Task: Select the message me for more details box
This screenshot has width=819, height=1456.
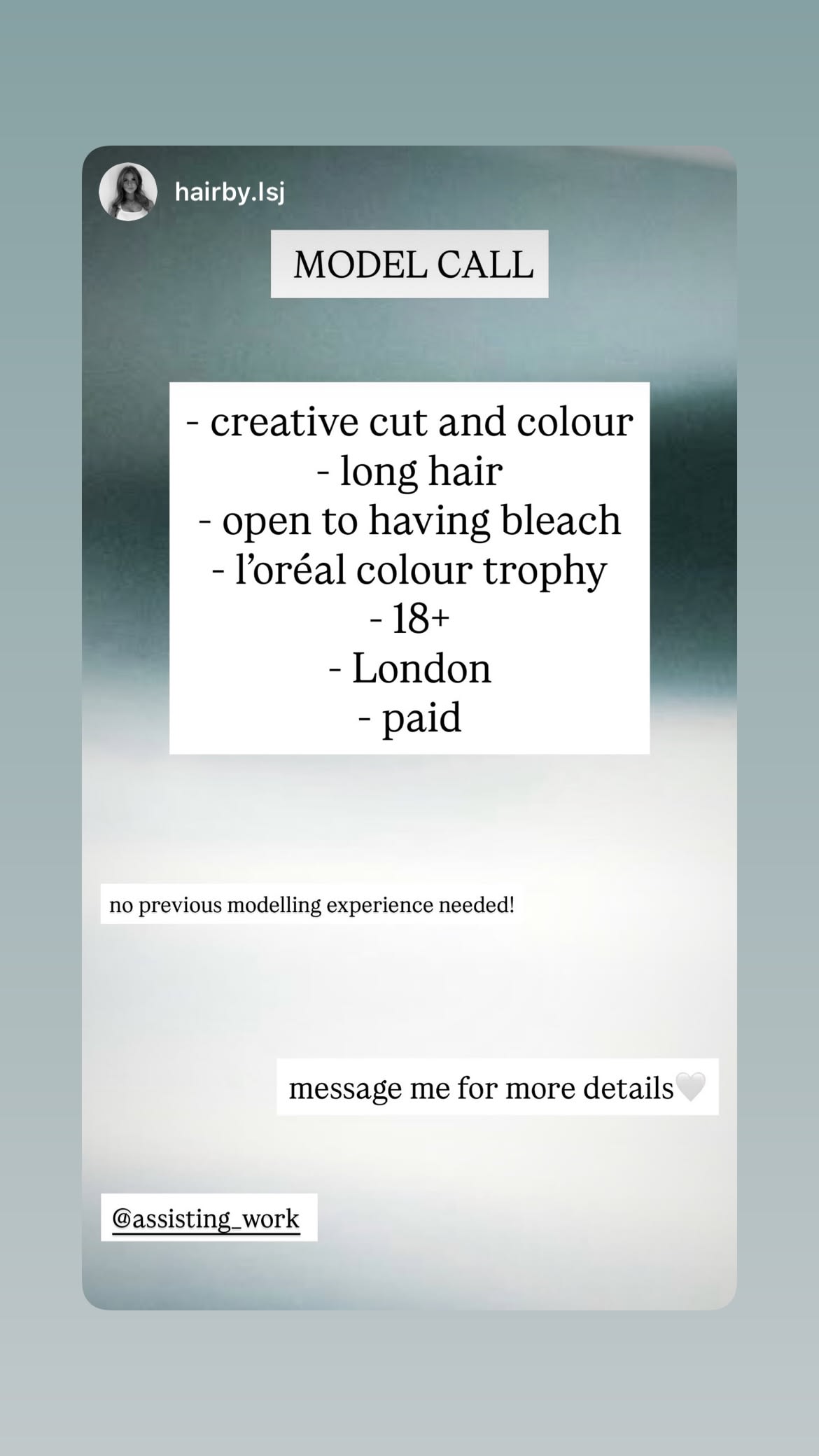Action: click(500, 1086)
